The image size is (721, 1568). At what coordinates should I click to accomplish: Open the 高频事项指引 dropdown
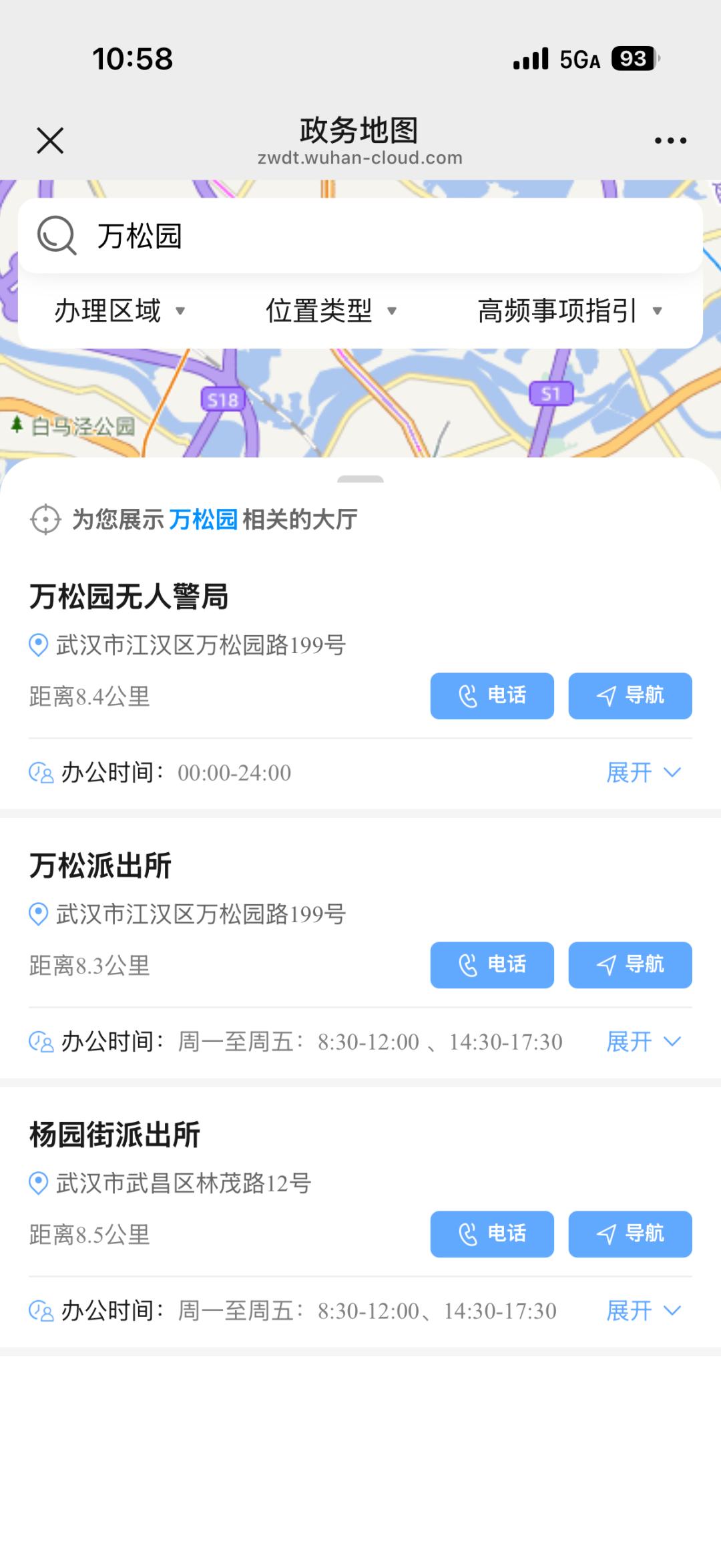tap(569, 311)
